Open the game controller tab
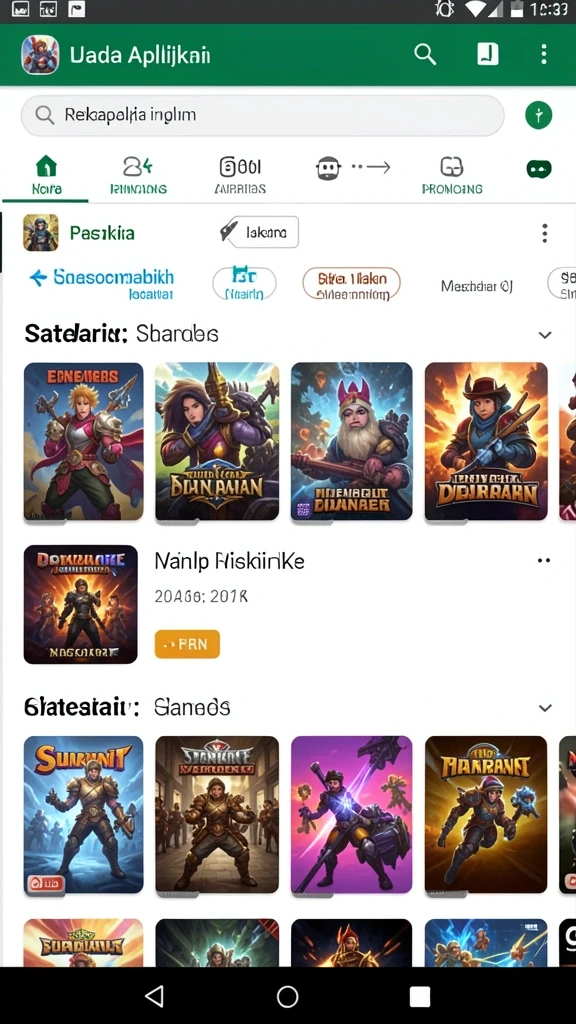Screen dimensions: 576x1024 [539, 169]
